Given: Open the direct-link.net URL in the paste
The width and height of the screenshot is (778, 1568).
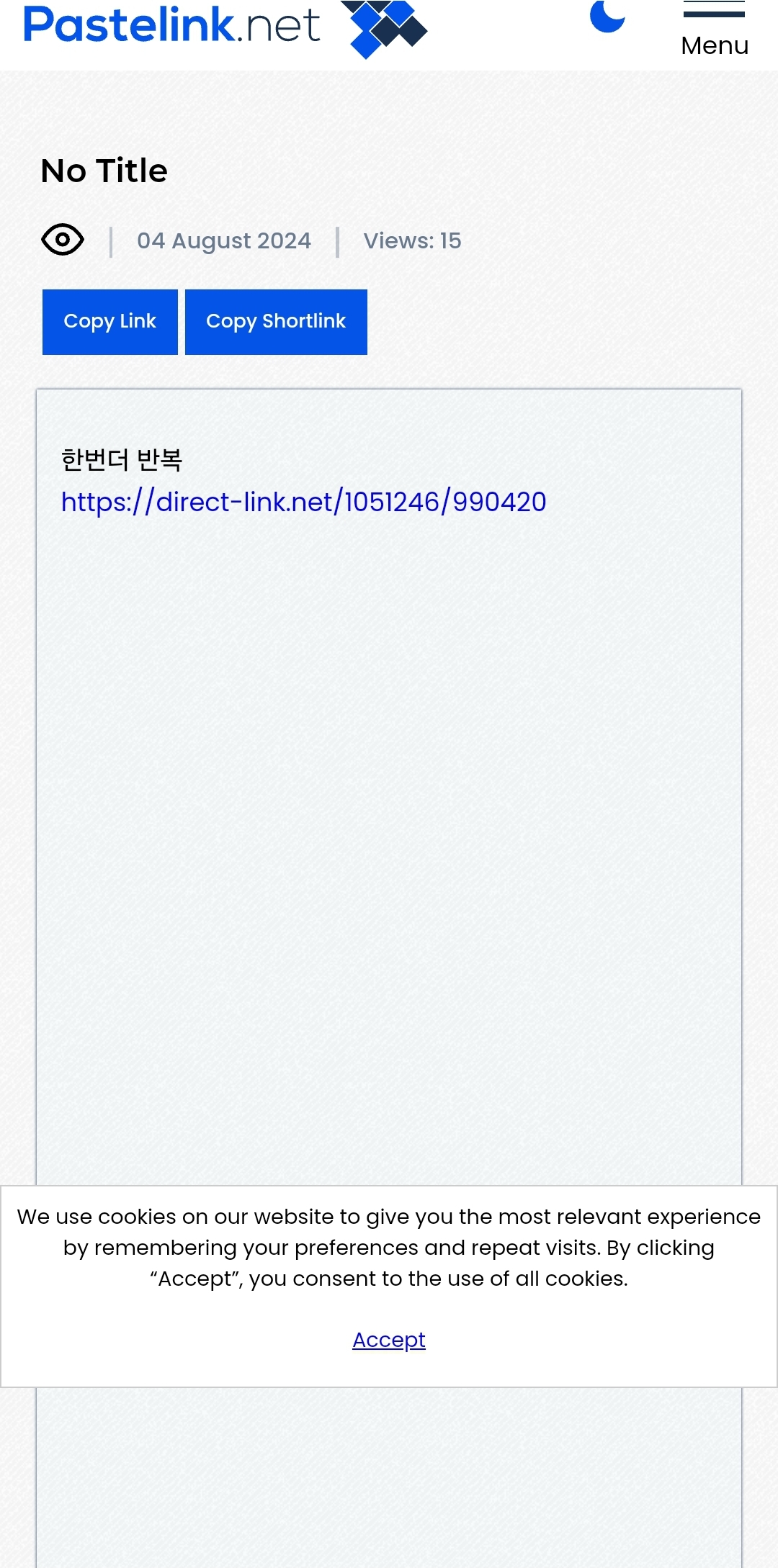Looking at the screenshot, I should click(x=303, y=502).
